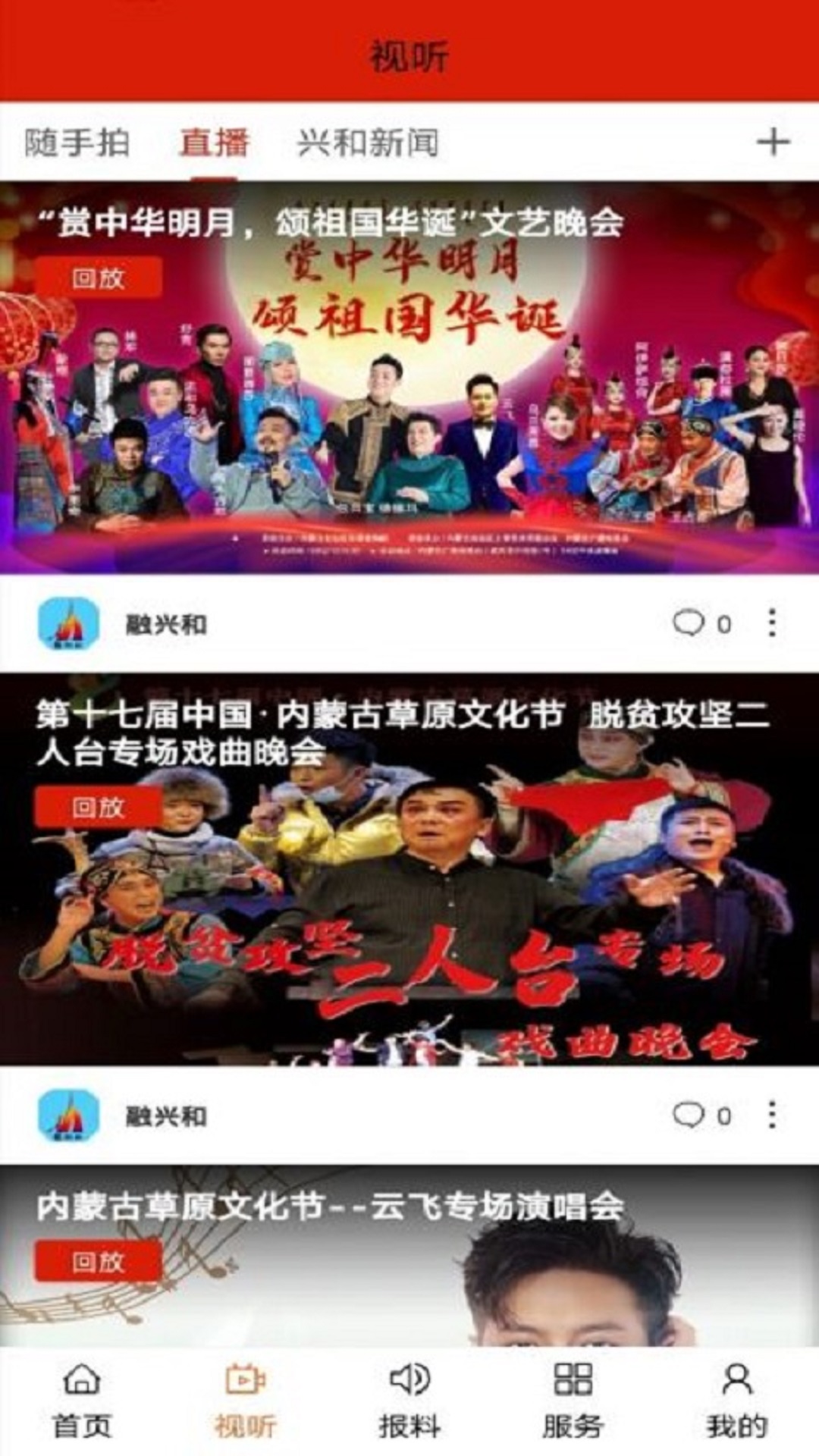Open comments under 脱贫攻坚二人台 video

click(x=701, y=1115)
